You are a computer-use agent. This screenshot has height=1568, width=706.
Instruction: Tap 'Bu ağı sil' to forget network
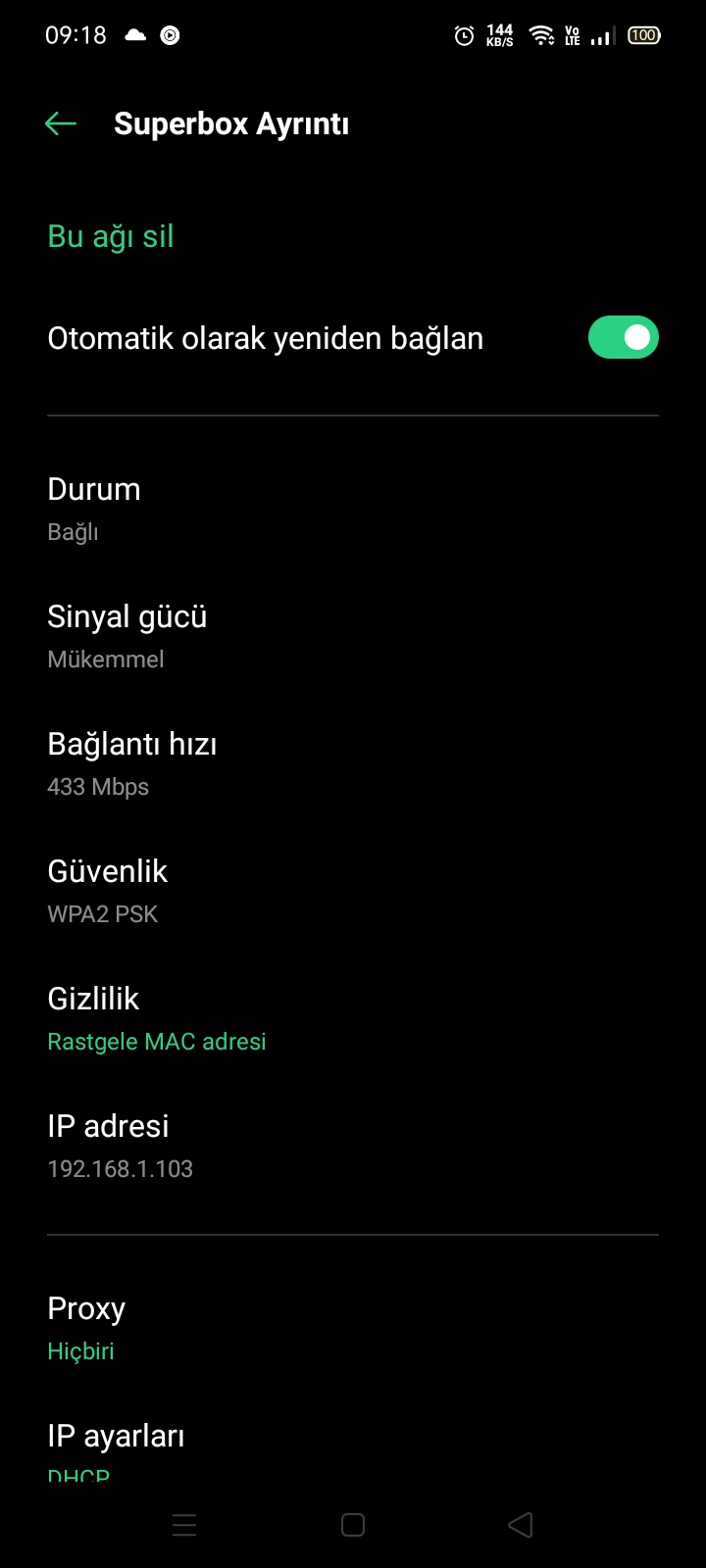pos(111,237)
